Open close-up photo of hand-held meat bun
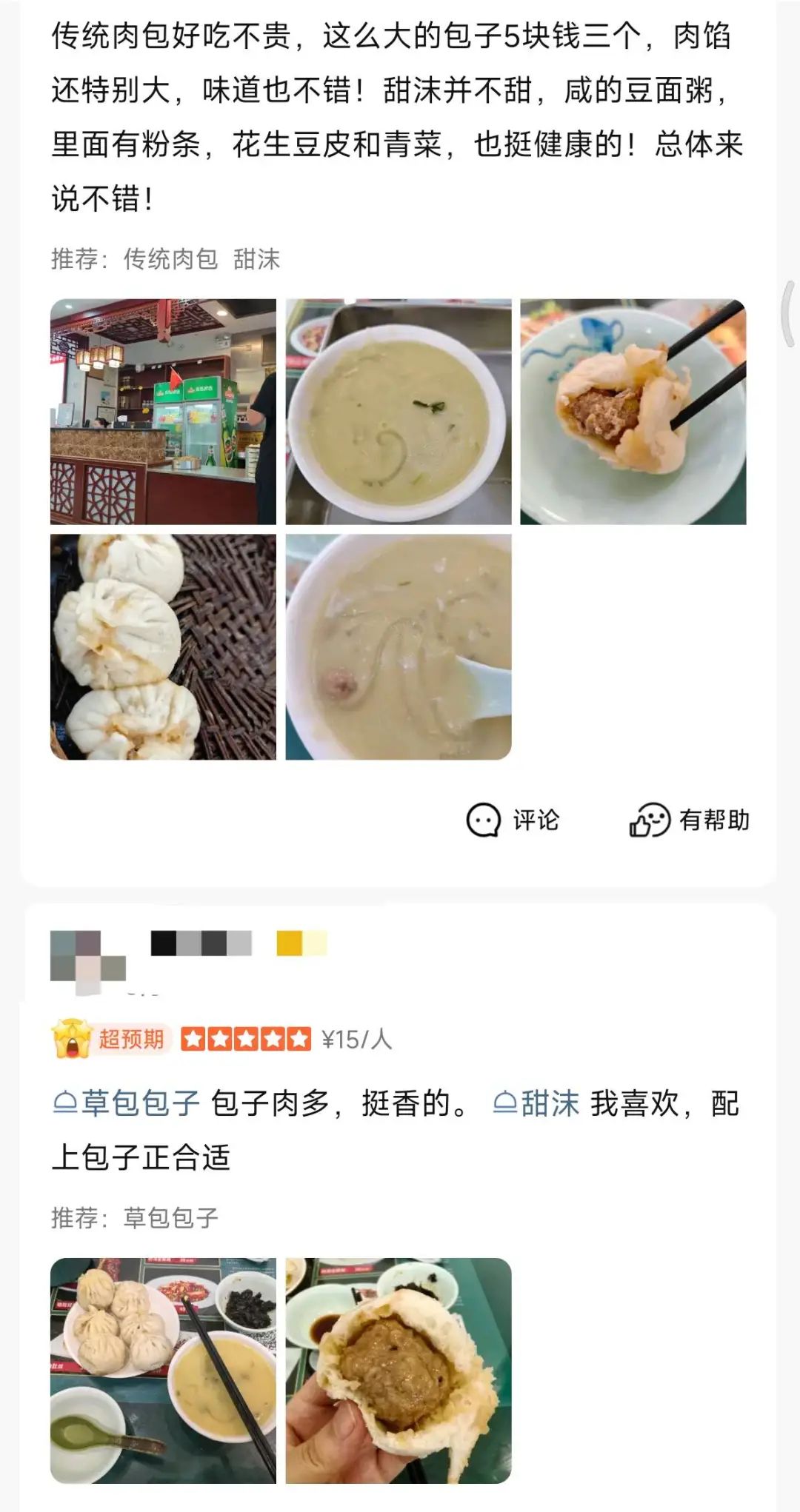Viewport: 800px width, 1512px height. (399, 1371)
